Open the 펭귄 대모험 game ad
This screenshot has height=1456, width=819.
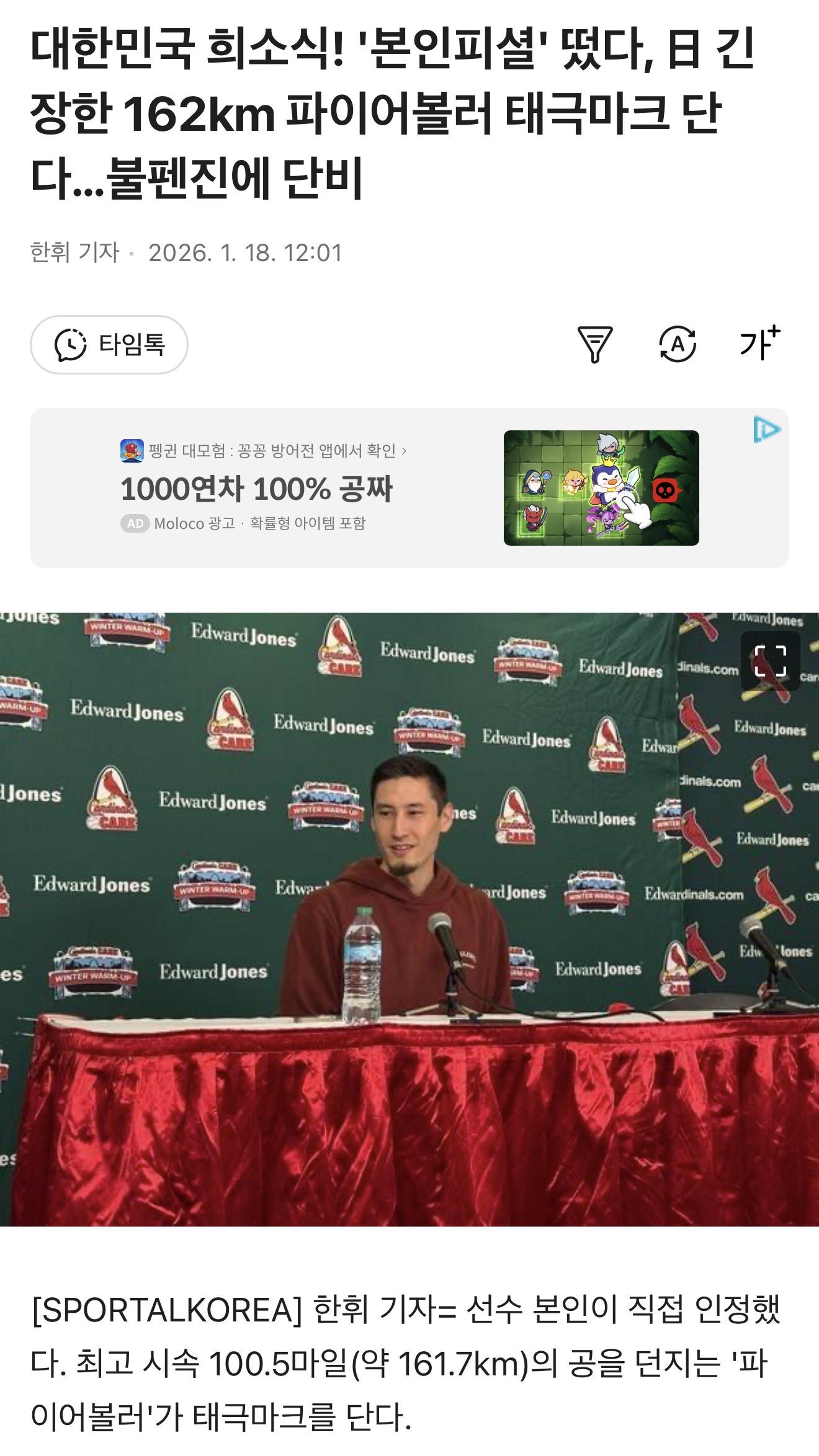256,488
